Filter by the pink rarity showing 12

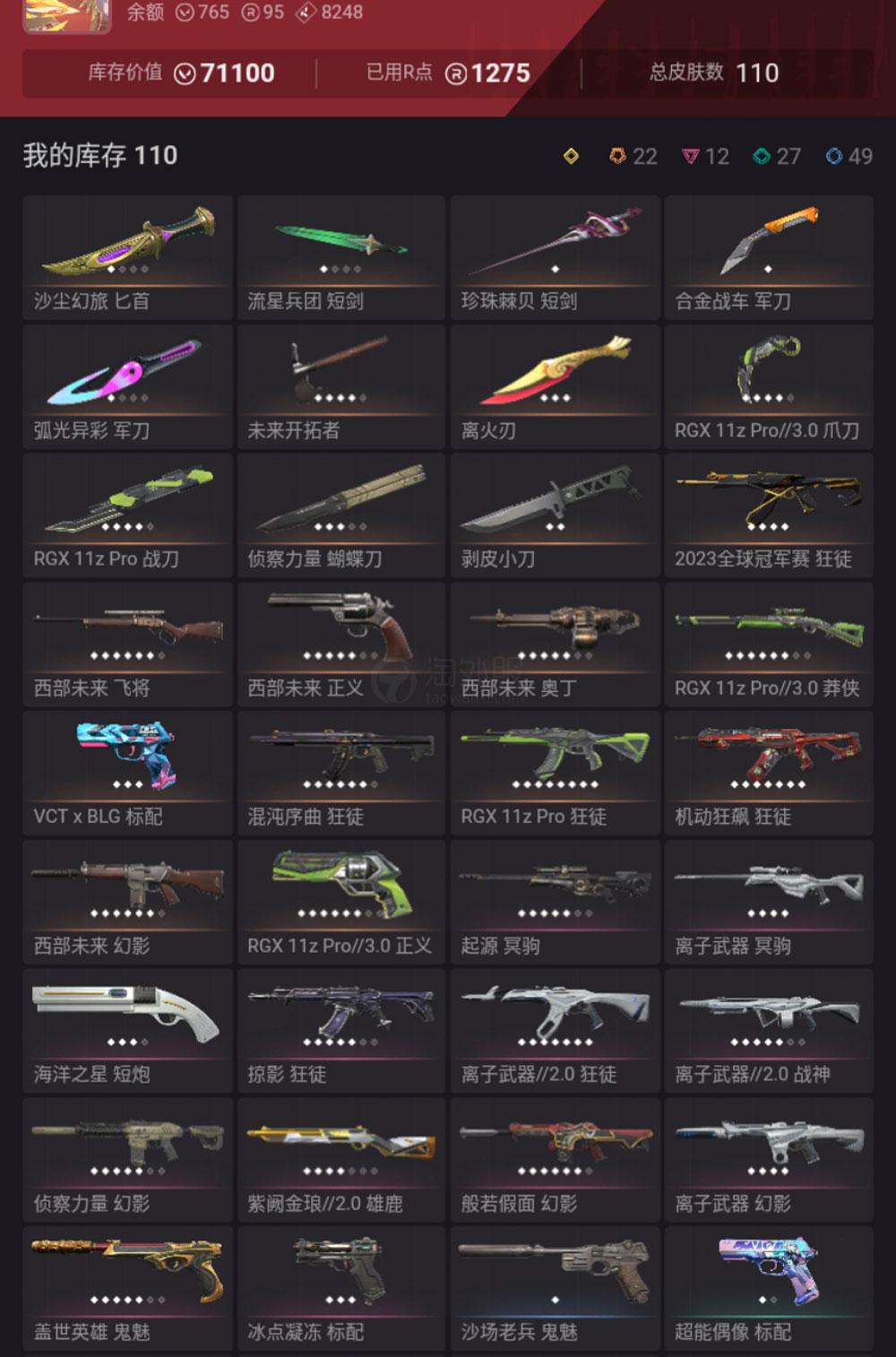tap(705, 157)
